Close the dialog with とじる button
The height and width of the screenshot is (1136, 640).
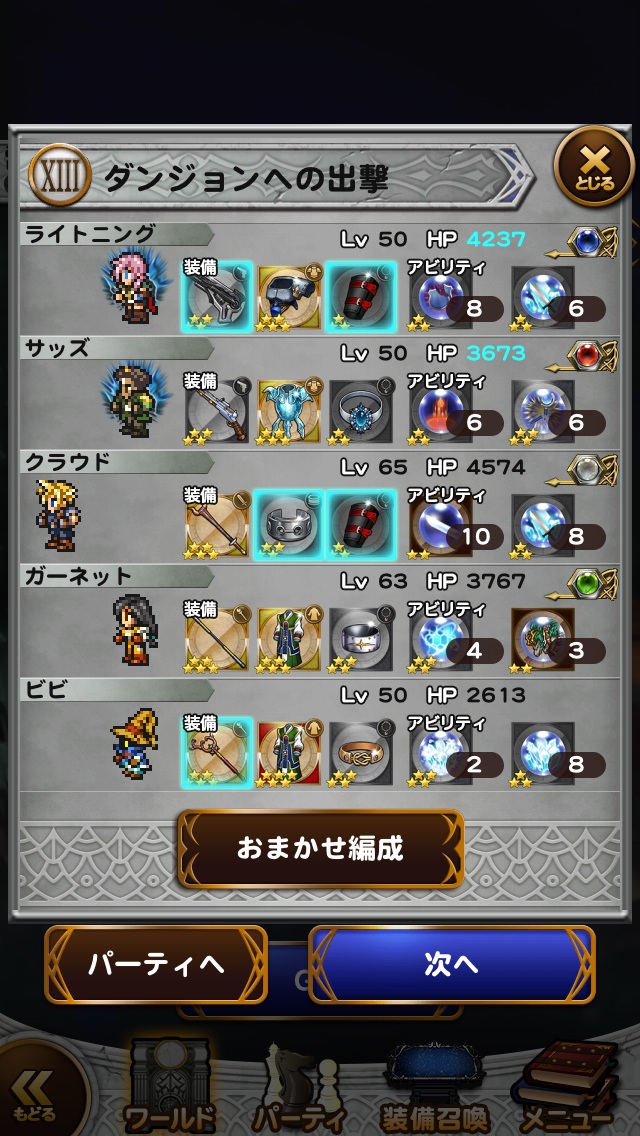594,167
